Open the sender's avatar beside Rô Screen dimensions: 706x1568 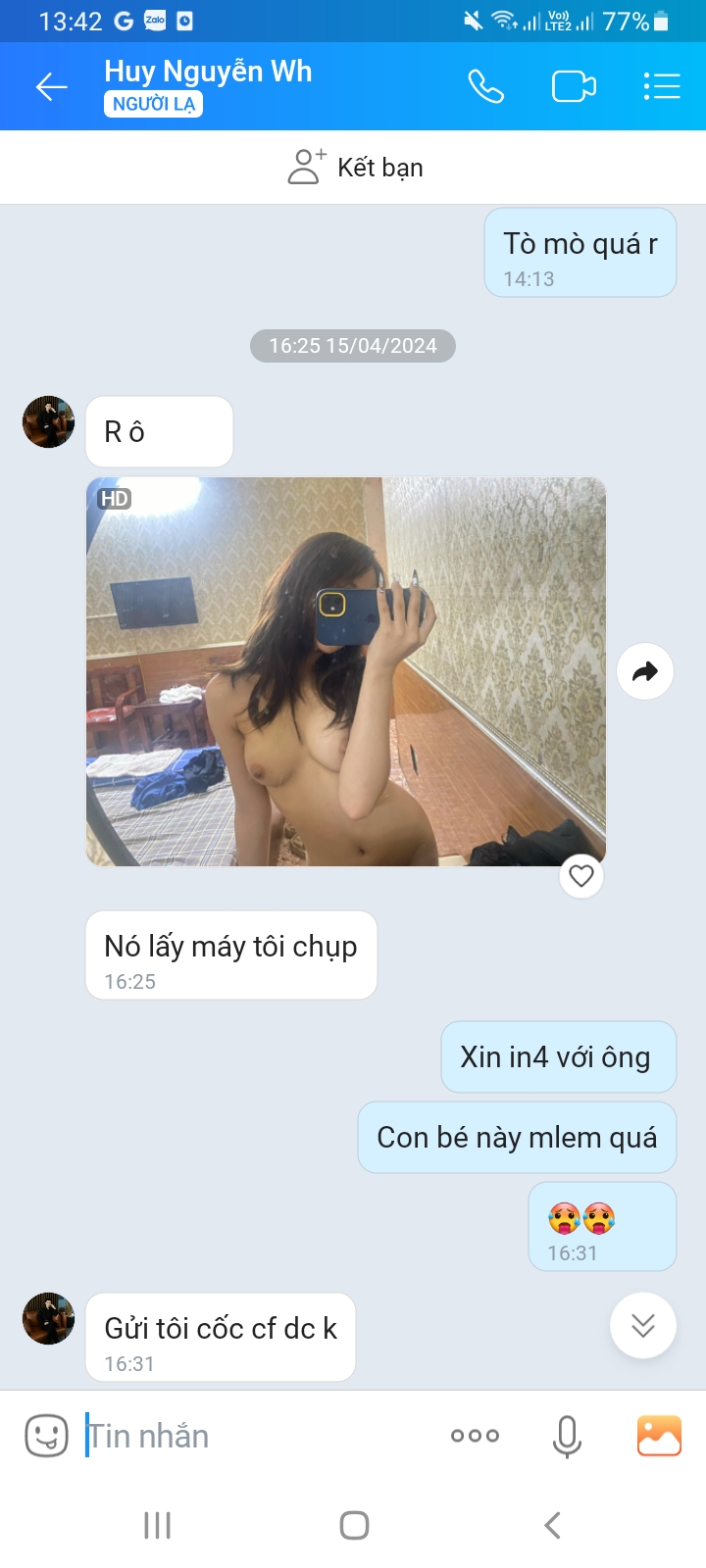tap(49, 422)
